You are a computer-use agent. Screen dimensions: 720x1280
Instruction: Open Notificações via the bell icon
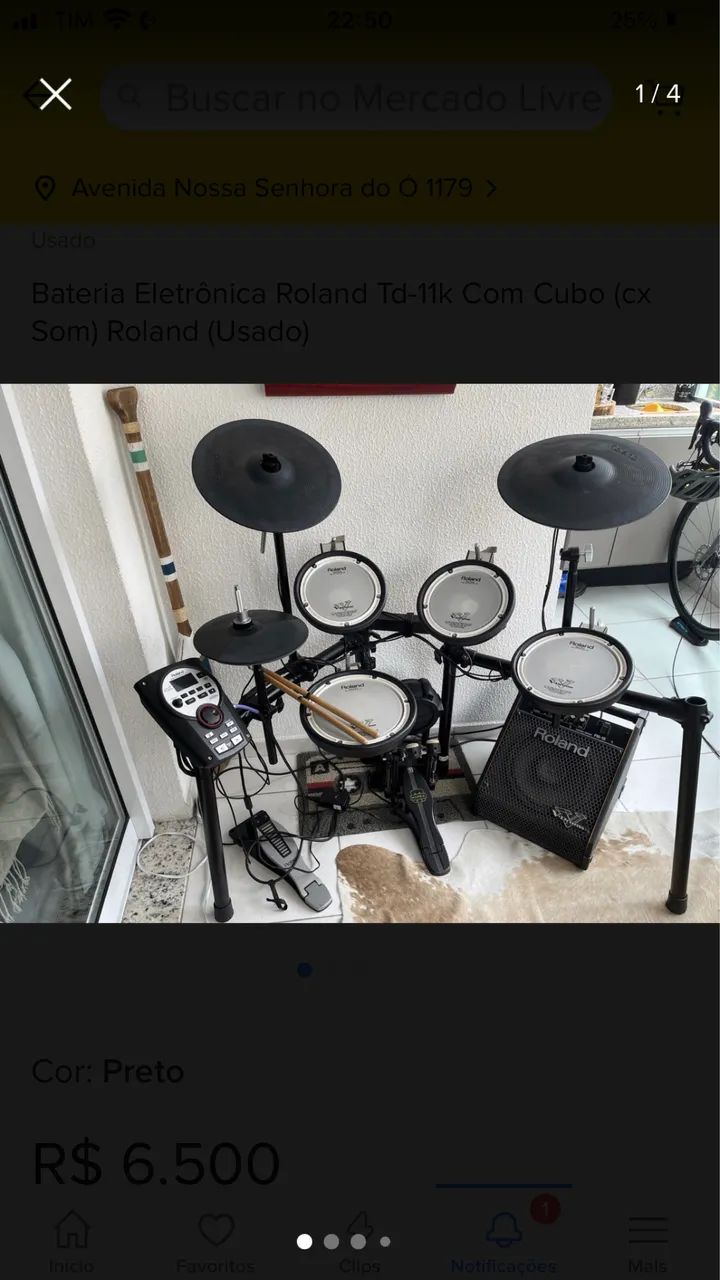click(x=504, y=1226)
